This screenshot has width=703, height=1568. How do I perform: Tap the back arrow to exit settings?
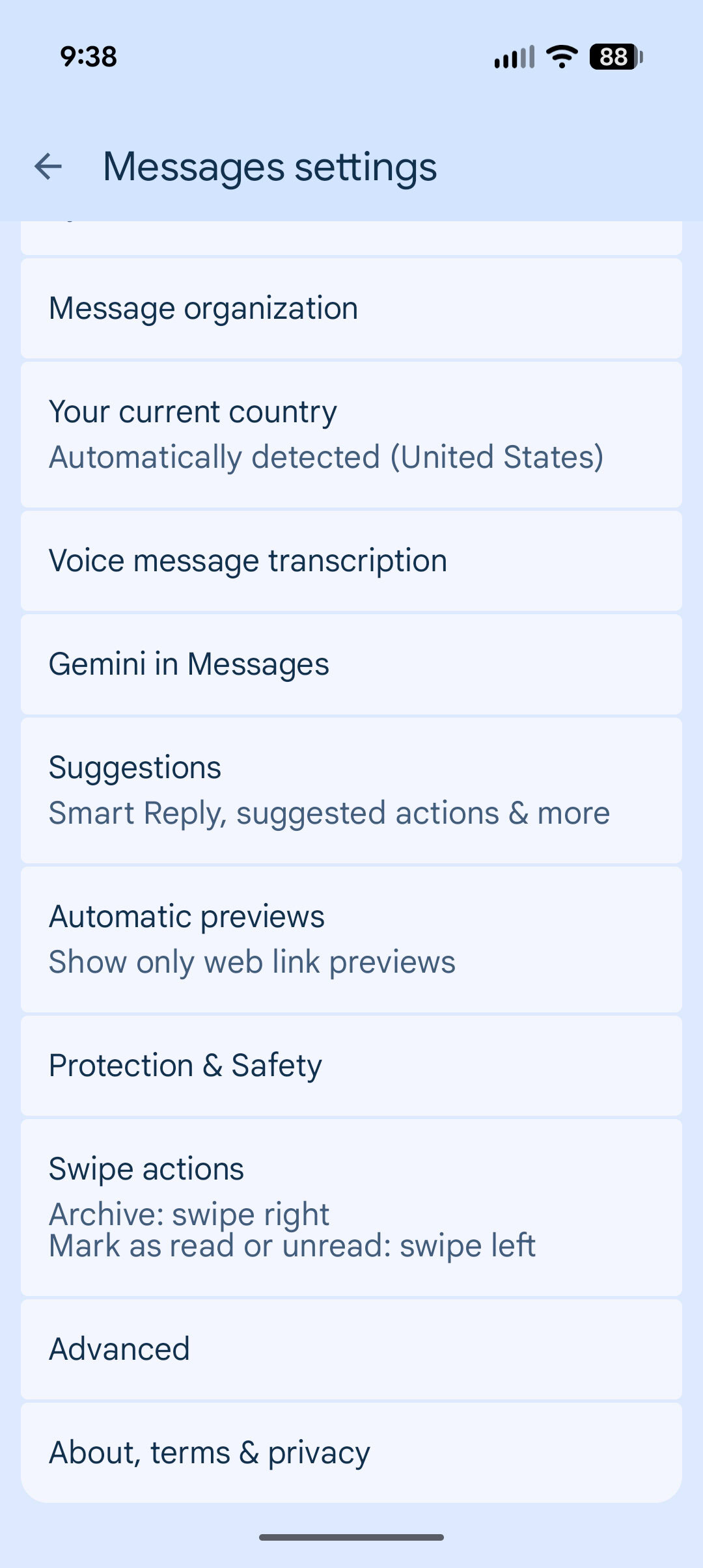coord(49,167)
